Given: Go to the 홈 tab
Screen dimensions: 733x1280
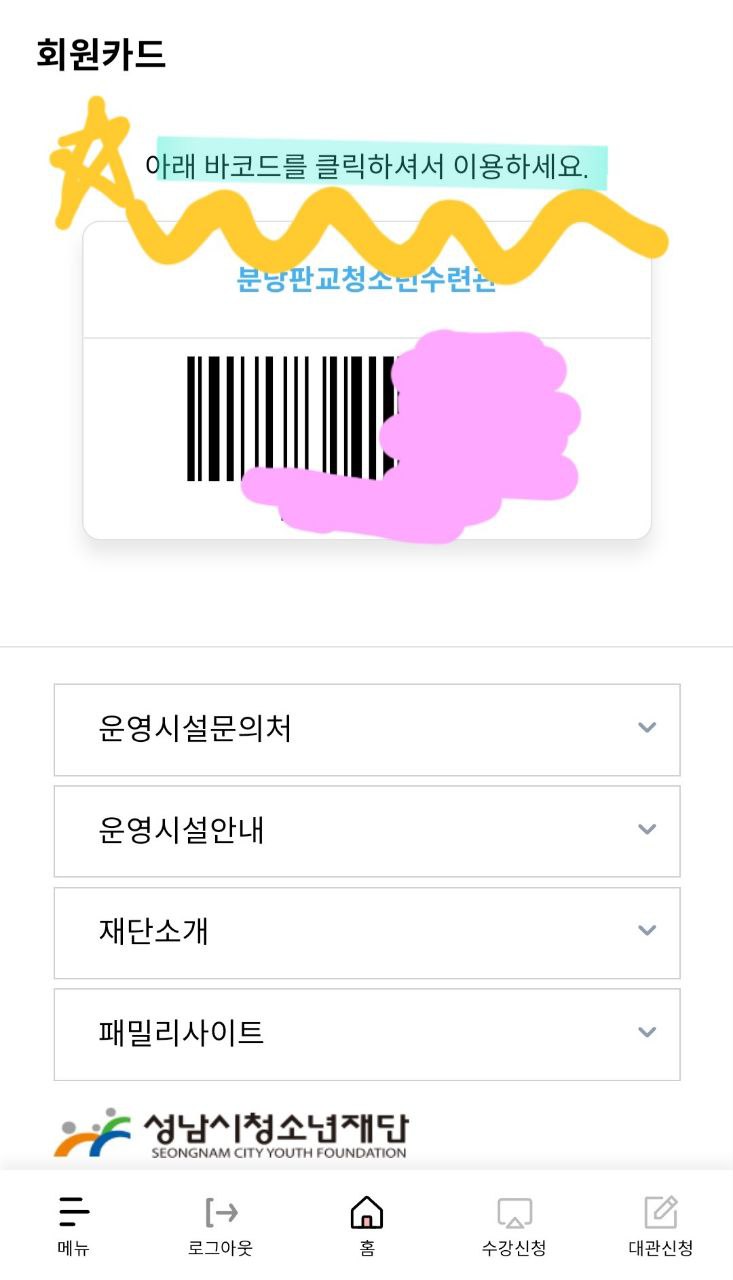Looking at the screenshot, I should tap(367, 1224).
